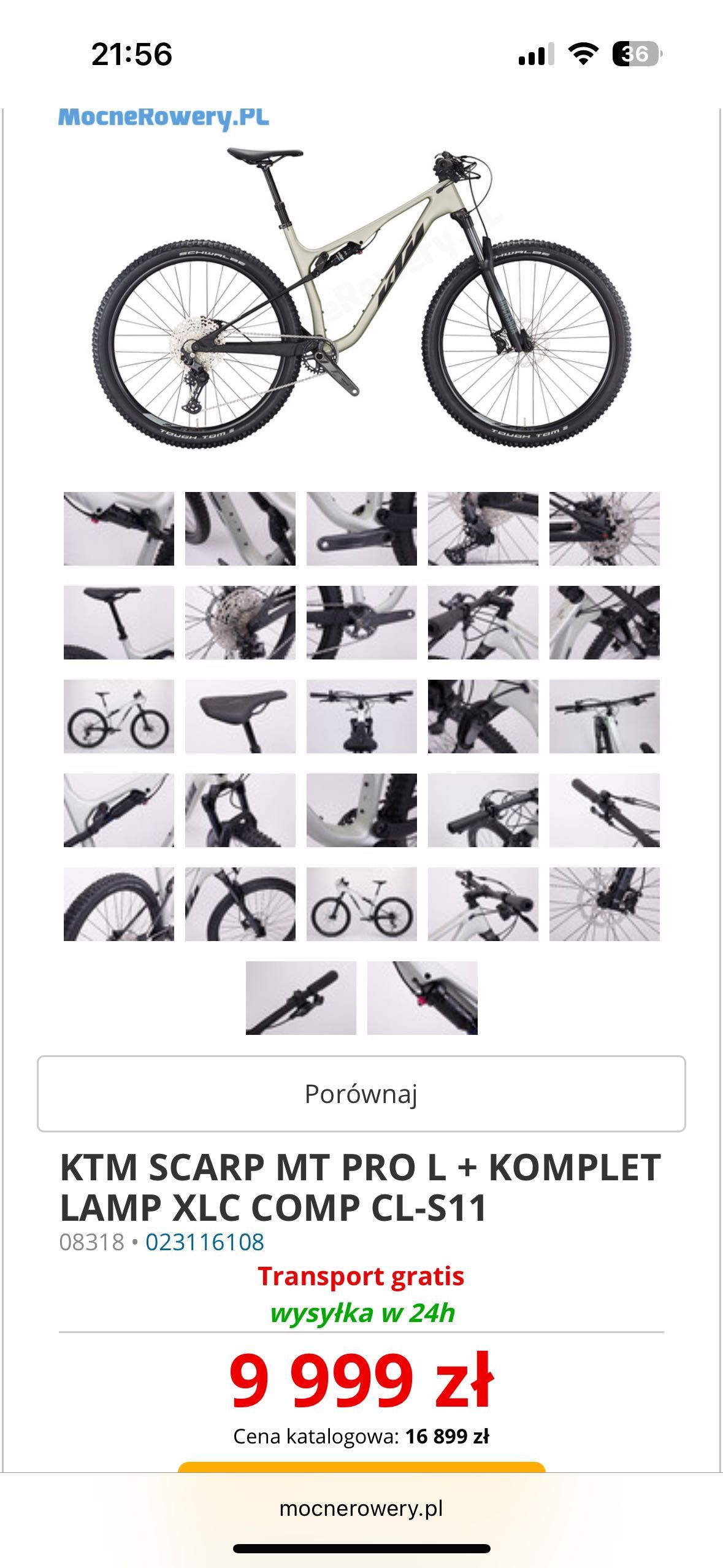Tap the Porównaj compare button

coord(361,1094)
